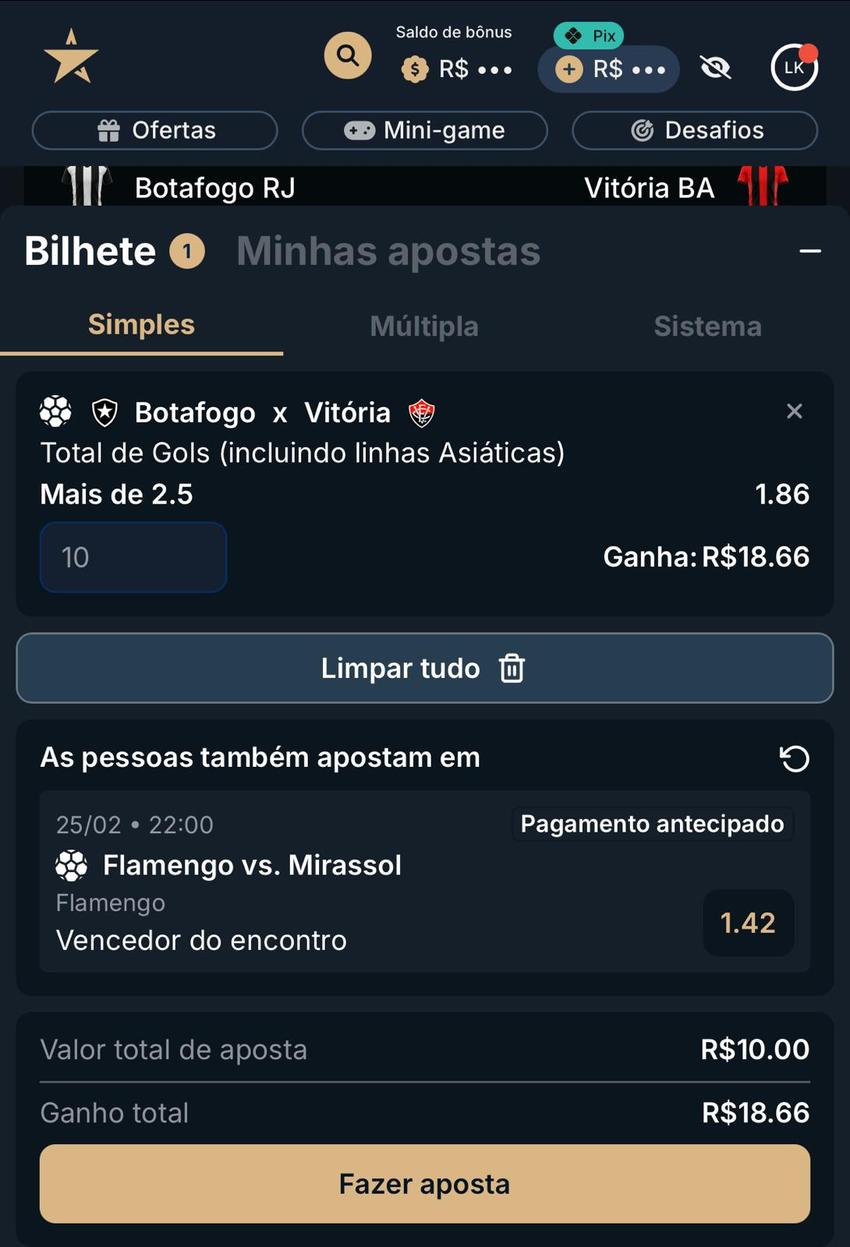
Task: Open the Minhas apostas section
Action: point(388,250)
